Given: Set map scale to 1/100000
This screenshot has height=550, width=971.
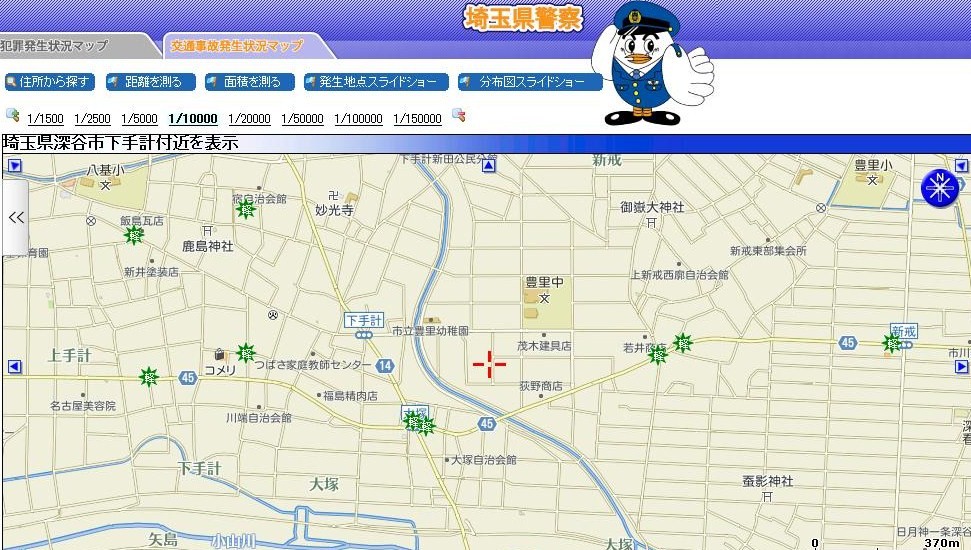Looking at the screenshot, I should (358, 119).
